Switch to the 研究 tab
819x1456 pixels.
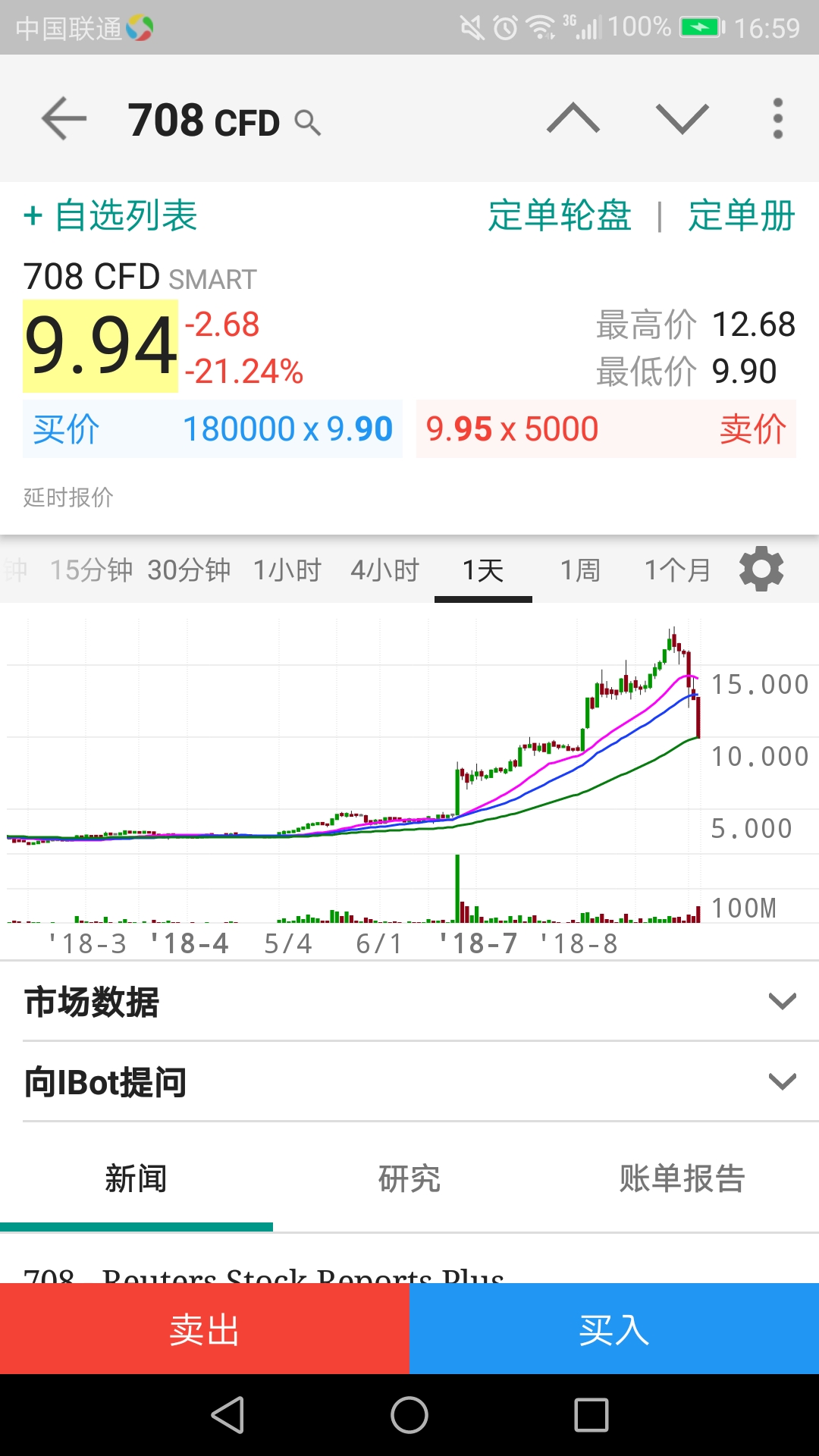pos(409,1179)
